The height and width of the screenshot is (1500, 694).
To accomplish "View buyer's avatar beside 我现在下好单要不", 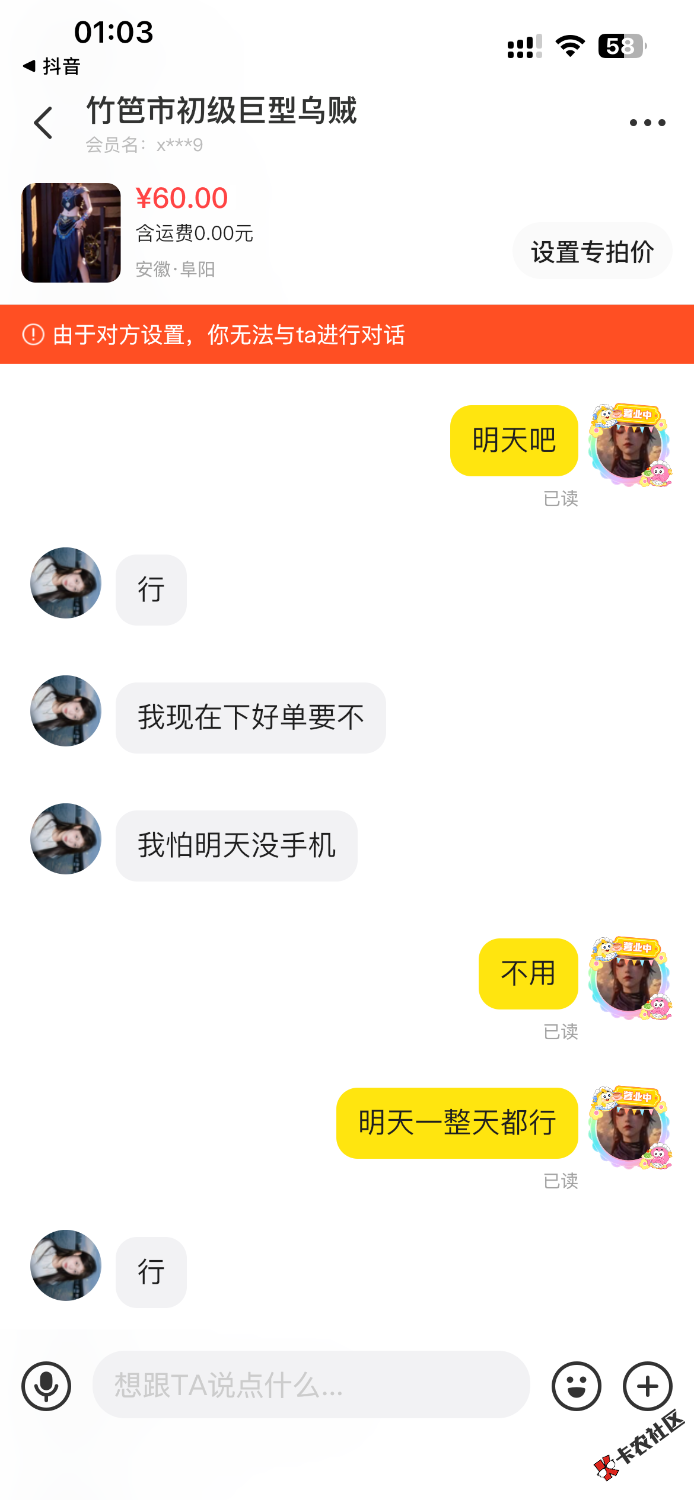I will pyautogui.click(x=66, y=711).
